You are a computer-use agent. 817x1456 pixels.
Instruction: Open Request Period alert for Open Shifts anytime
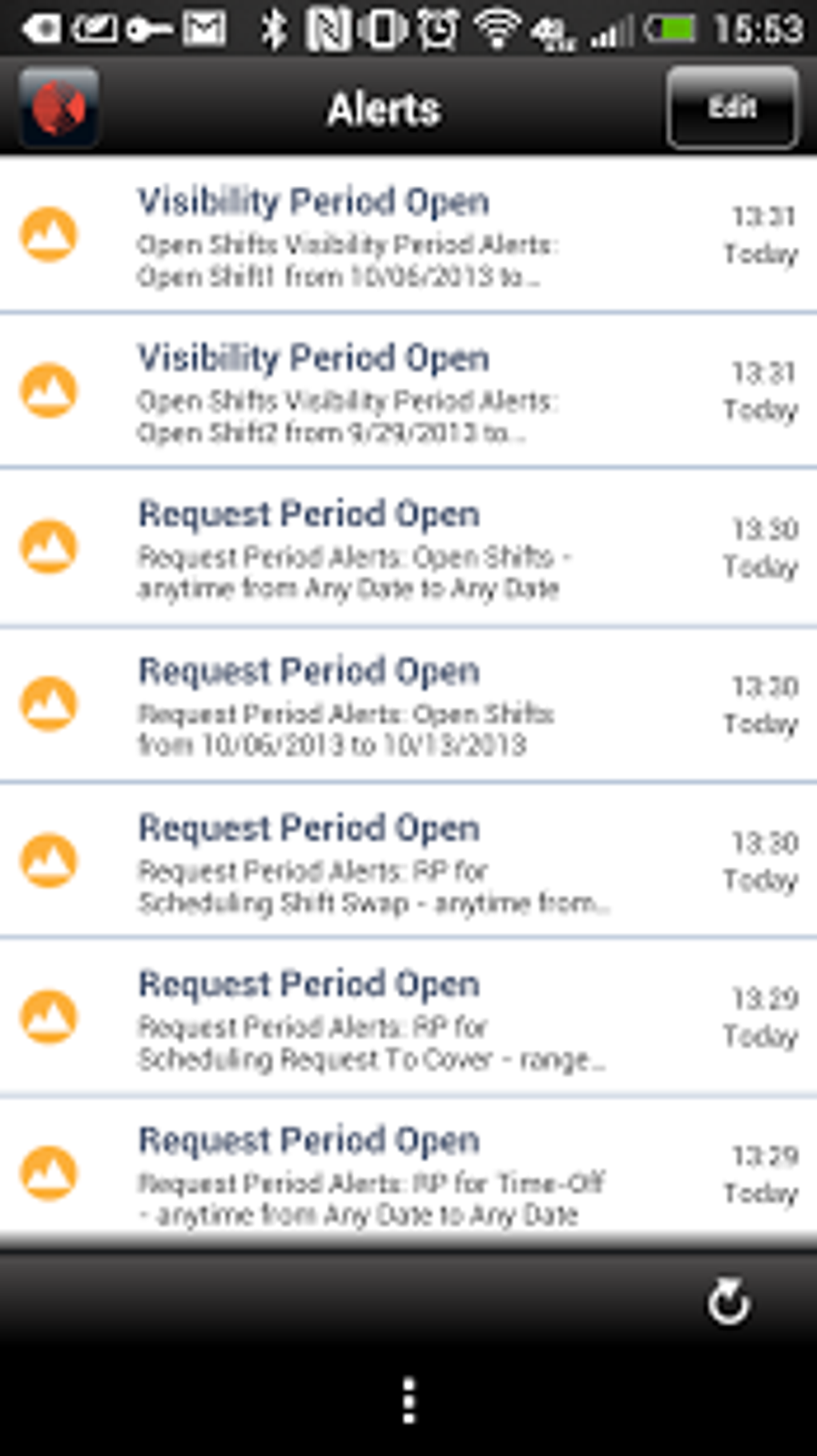click(x=408, y=548)
